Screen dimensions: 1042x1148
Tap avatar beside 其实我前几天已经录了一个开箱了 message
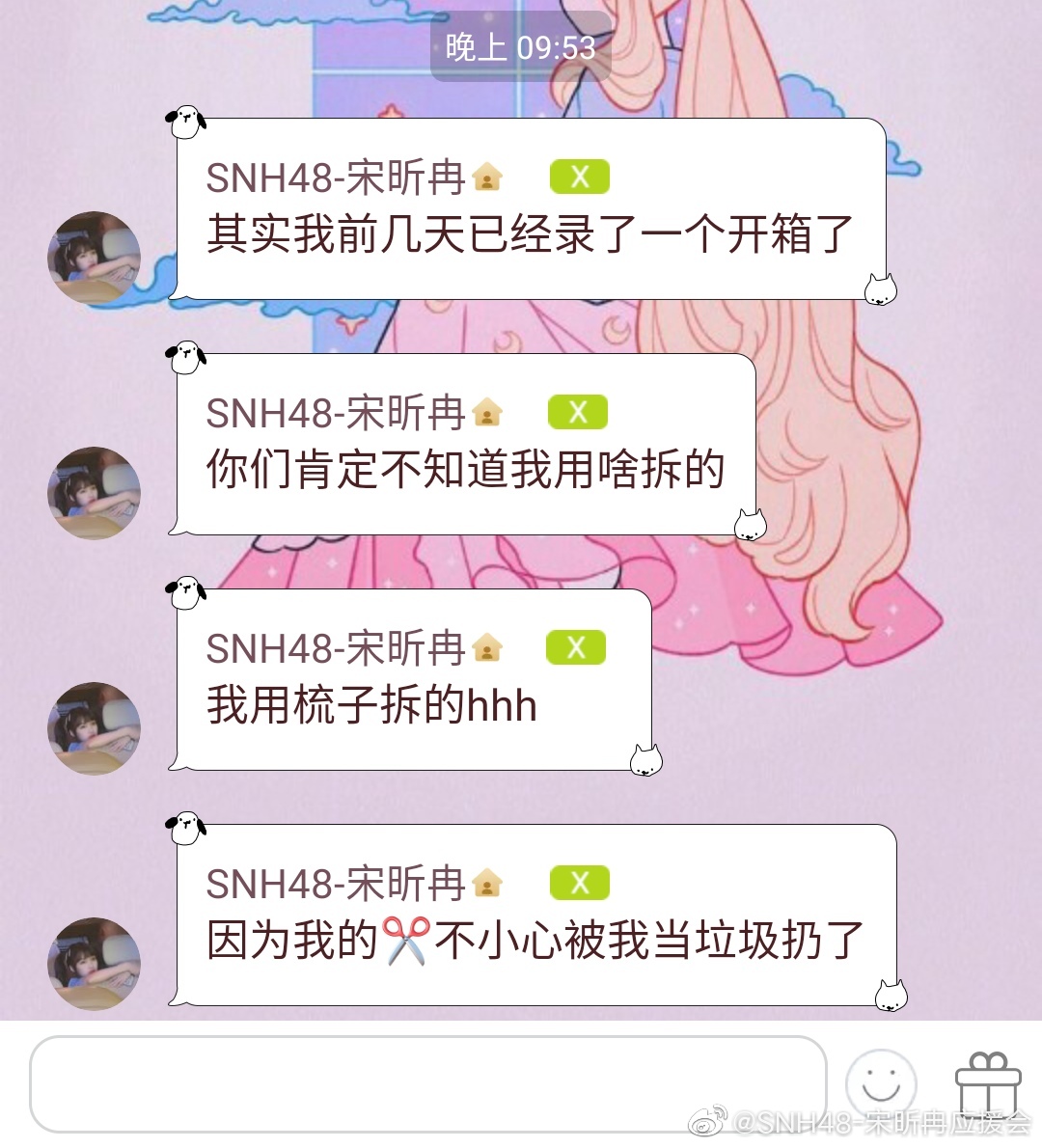(95, 258)
